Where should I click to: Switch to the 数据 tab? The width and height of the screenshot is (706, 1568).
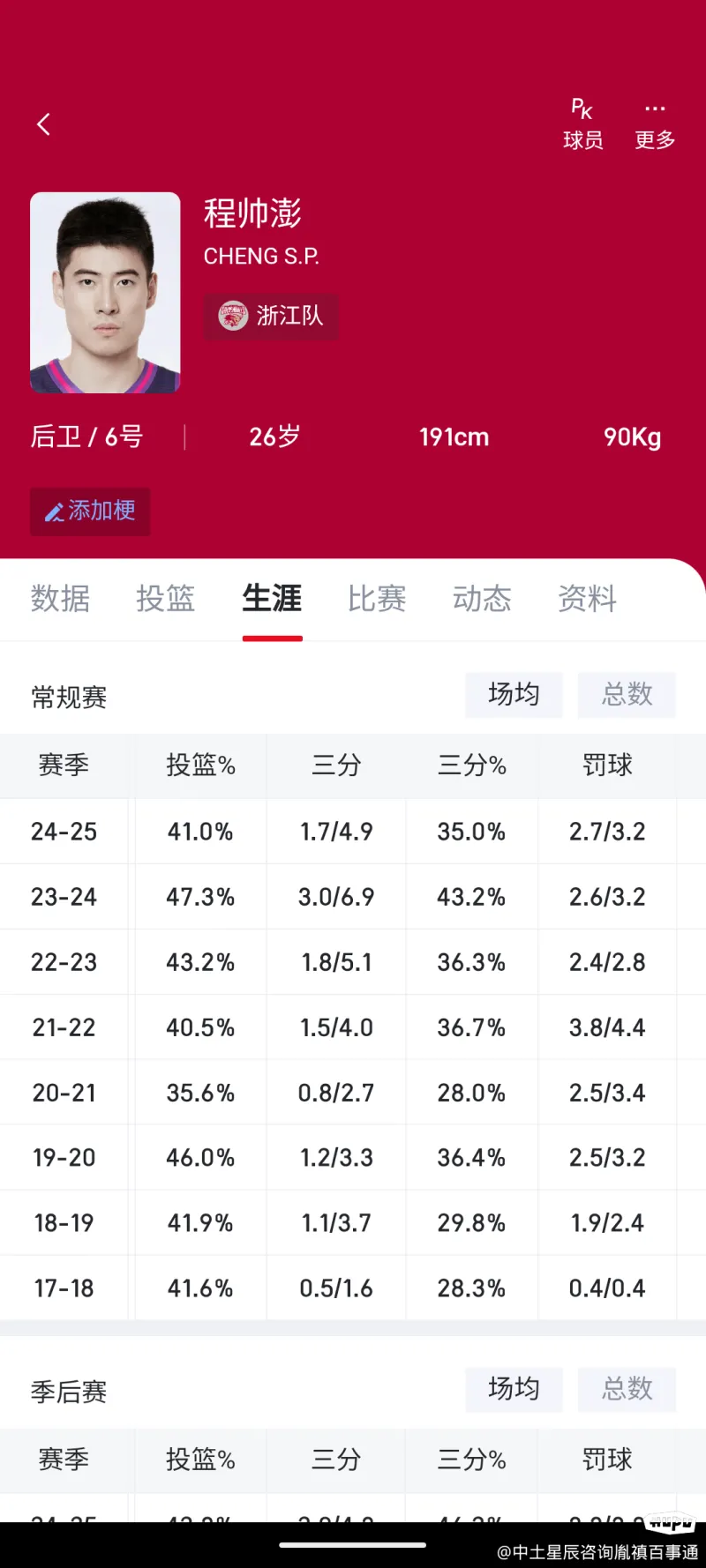coord(60,599)
